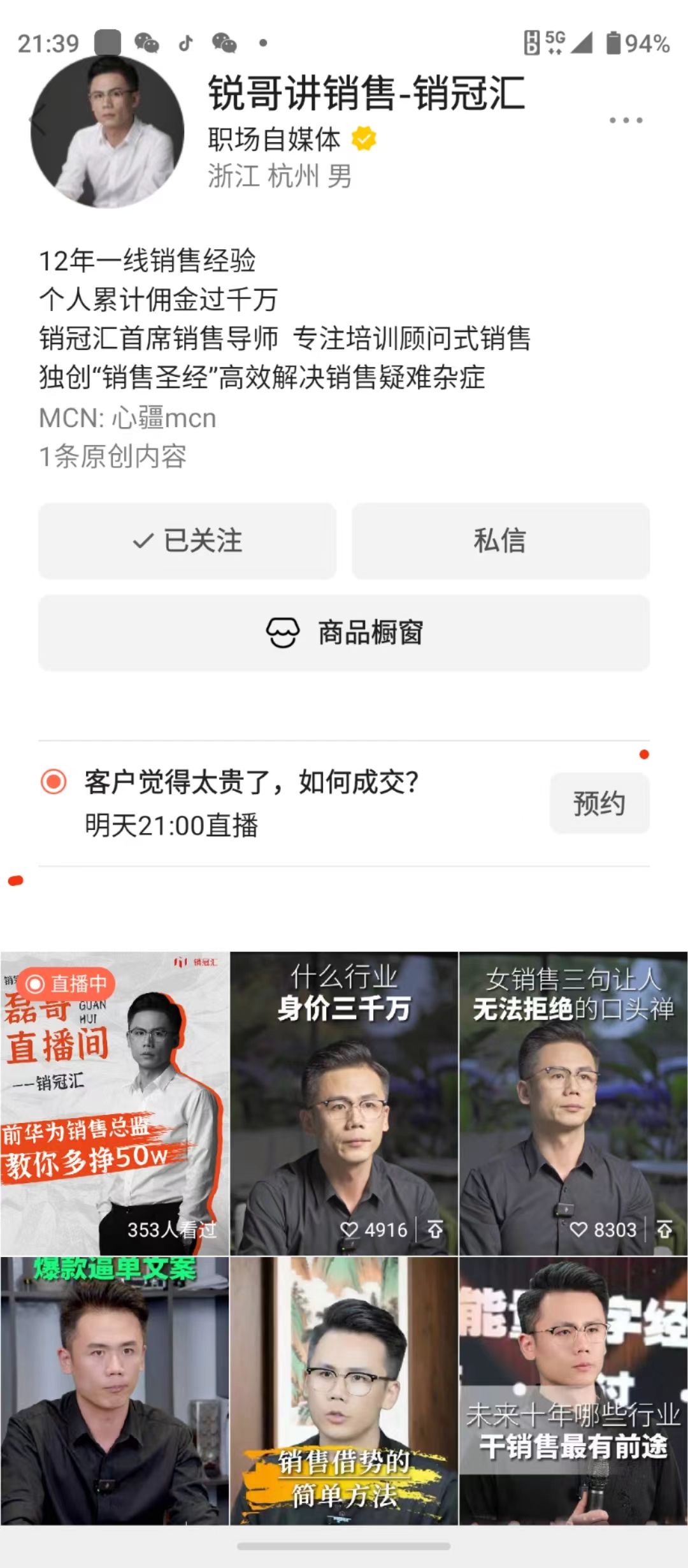Viewport: 688px width, 1568px height.
Task: Open the 未来十年哪些行业 video
Action: (x=573, y=1391)
